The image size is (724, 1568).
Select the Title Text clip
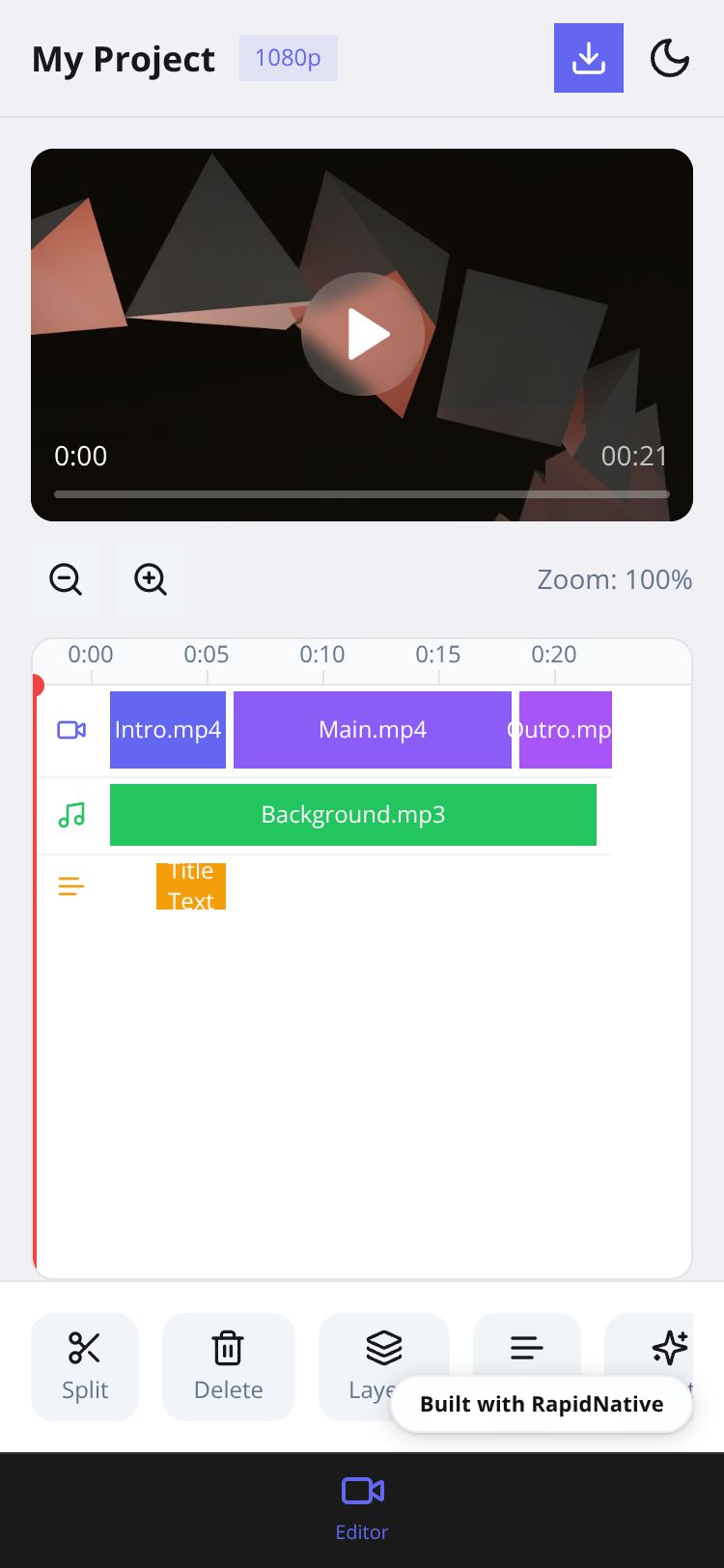tap(191, 886)
